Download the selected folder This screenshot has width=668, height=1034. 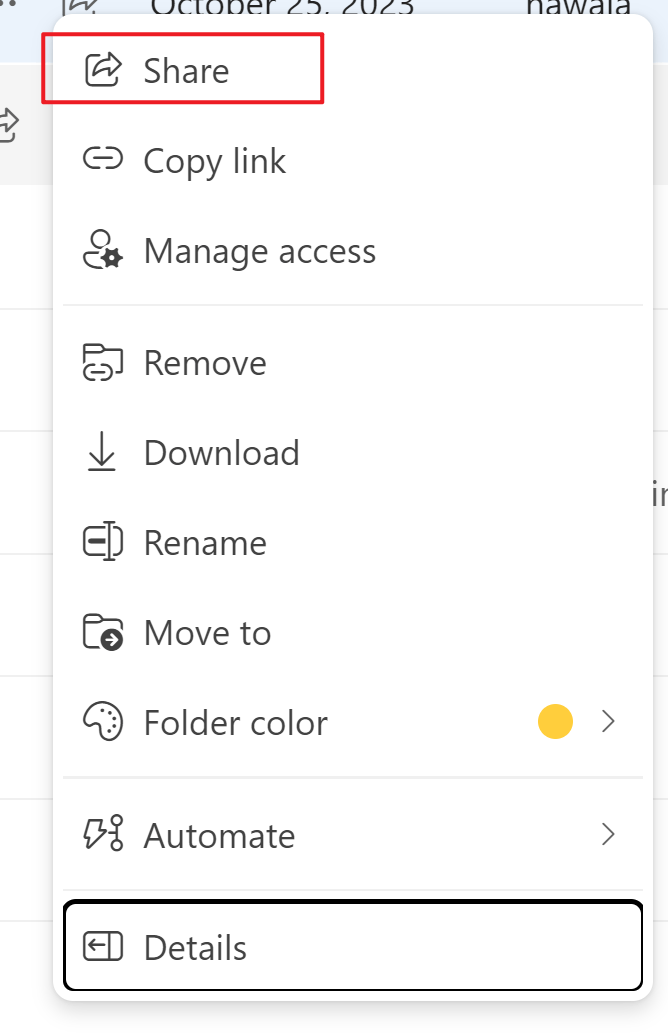221,453
